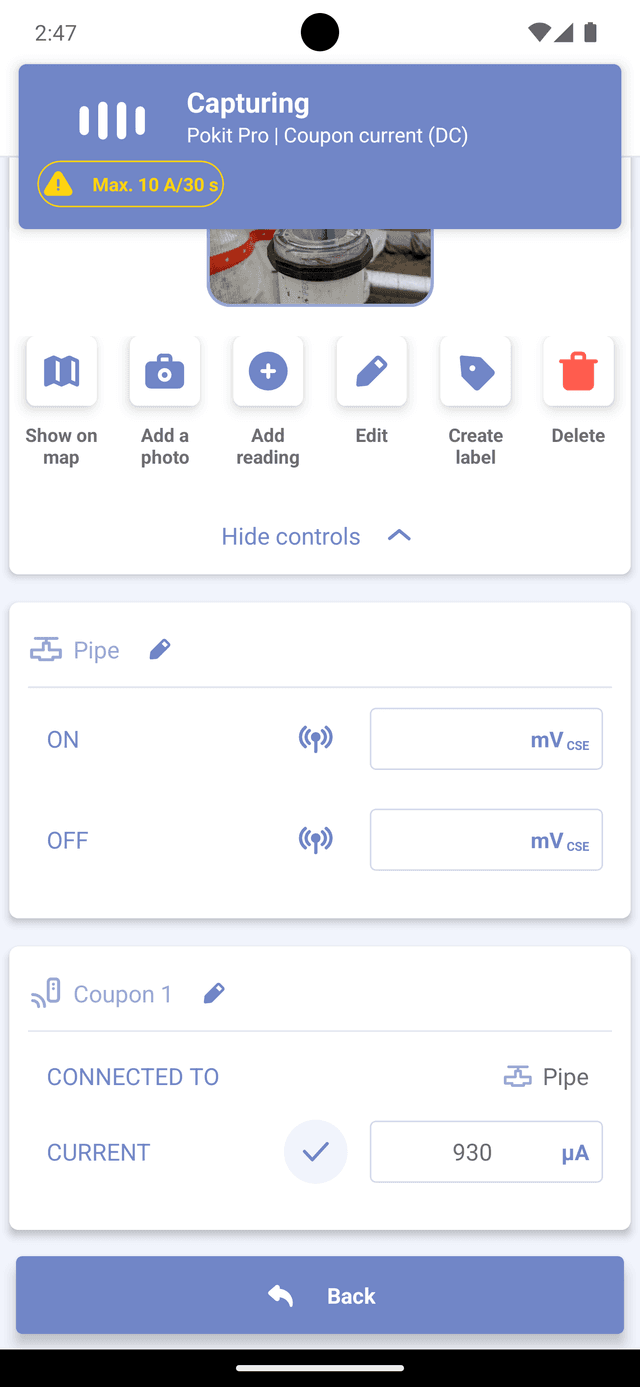
Task: Capture the Pipe ON reading wirelessly
Action: (315, 739)
